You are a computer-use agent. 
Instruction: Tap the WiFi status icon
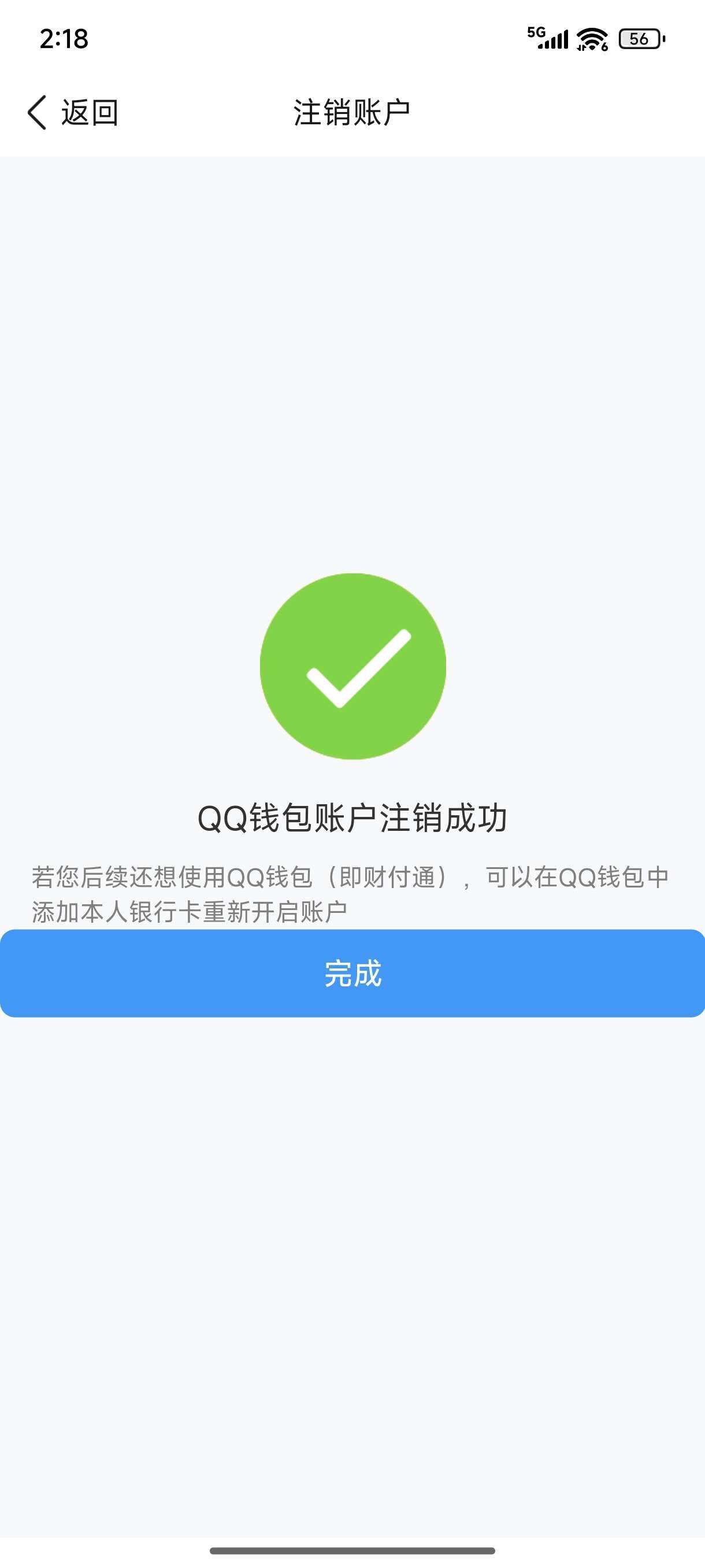click(x=591, y=38)
